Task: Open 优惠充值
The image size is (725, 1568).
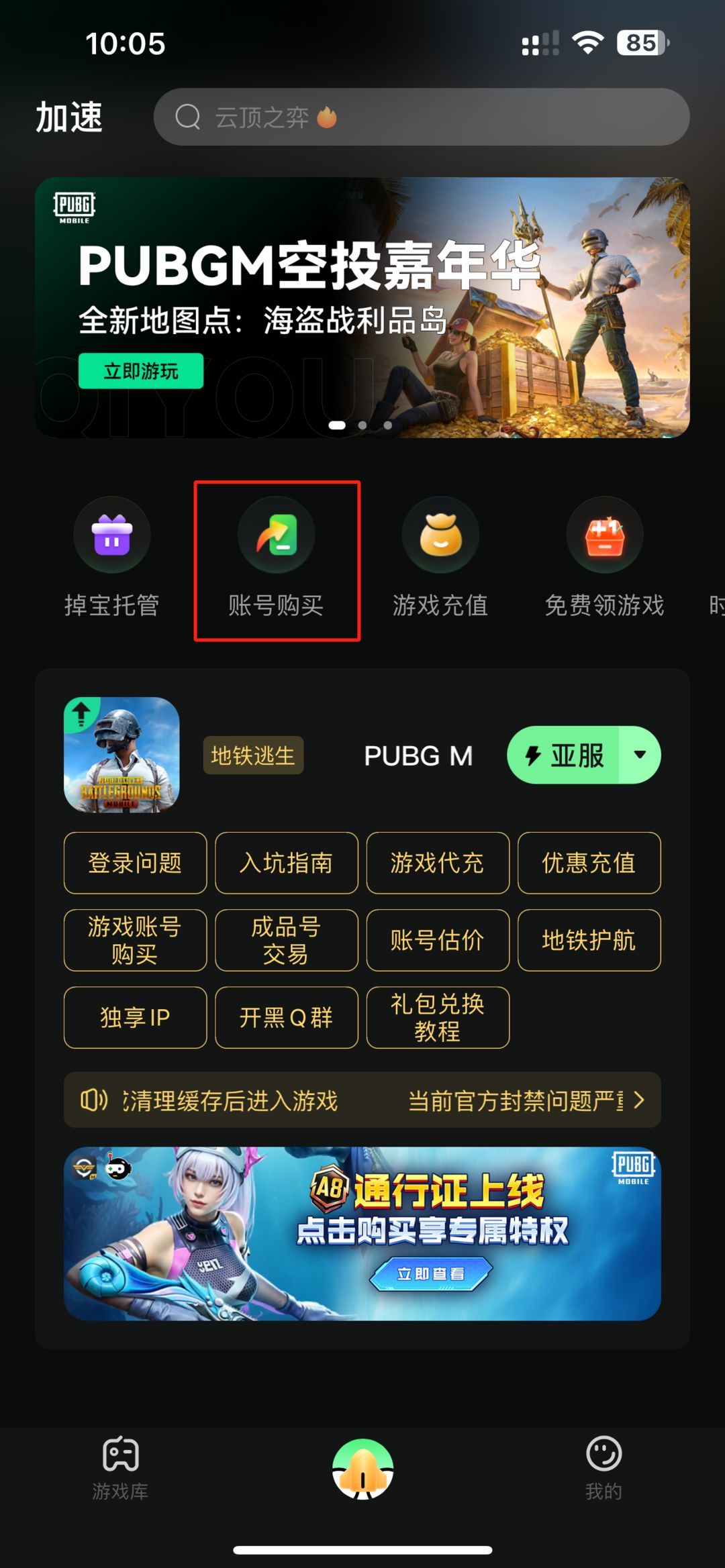Action: [x=589, y=863]
